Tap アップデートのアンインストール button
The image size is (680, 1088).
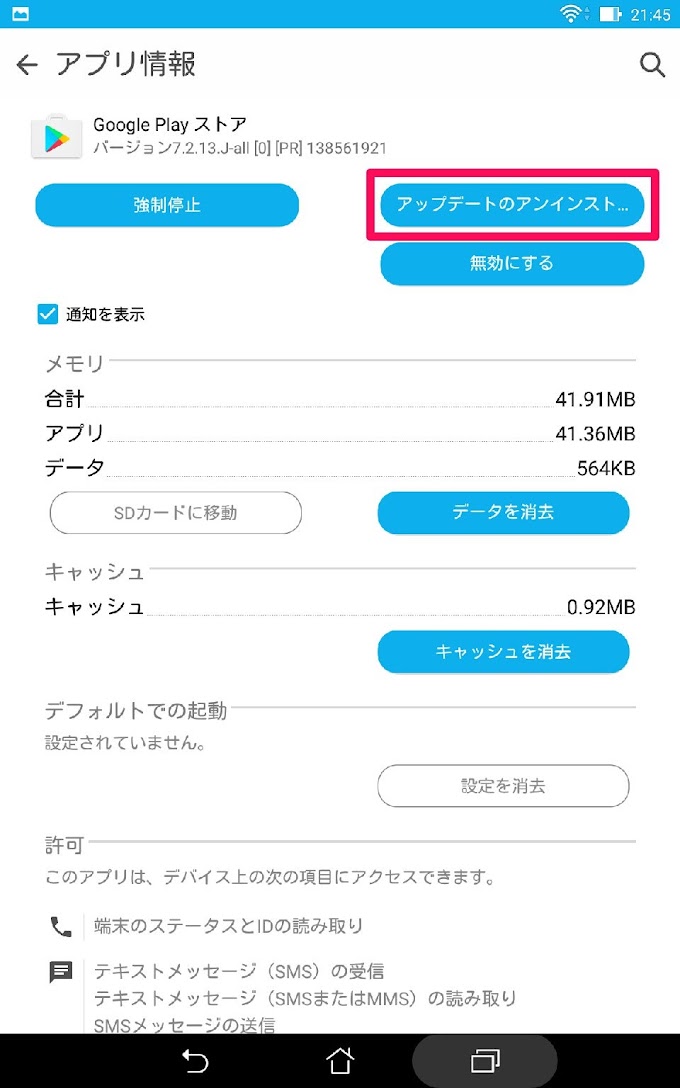pyautogui.click(x=512, y=205)
